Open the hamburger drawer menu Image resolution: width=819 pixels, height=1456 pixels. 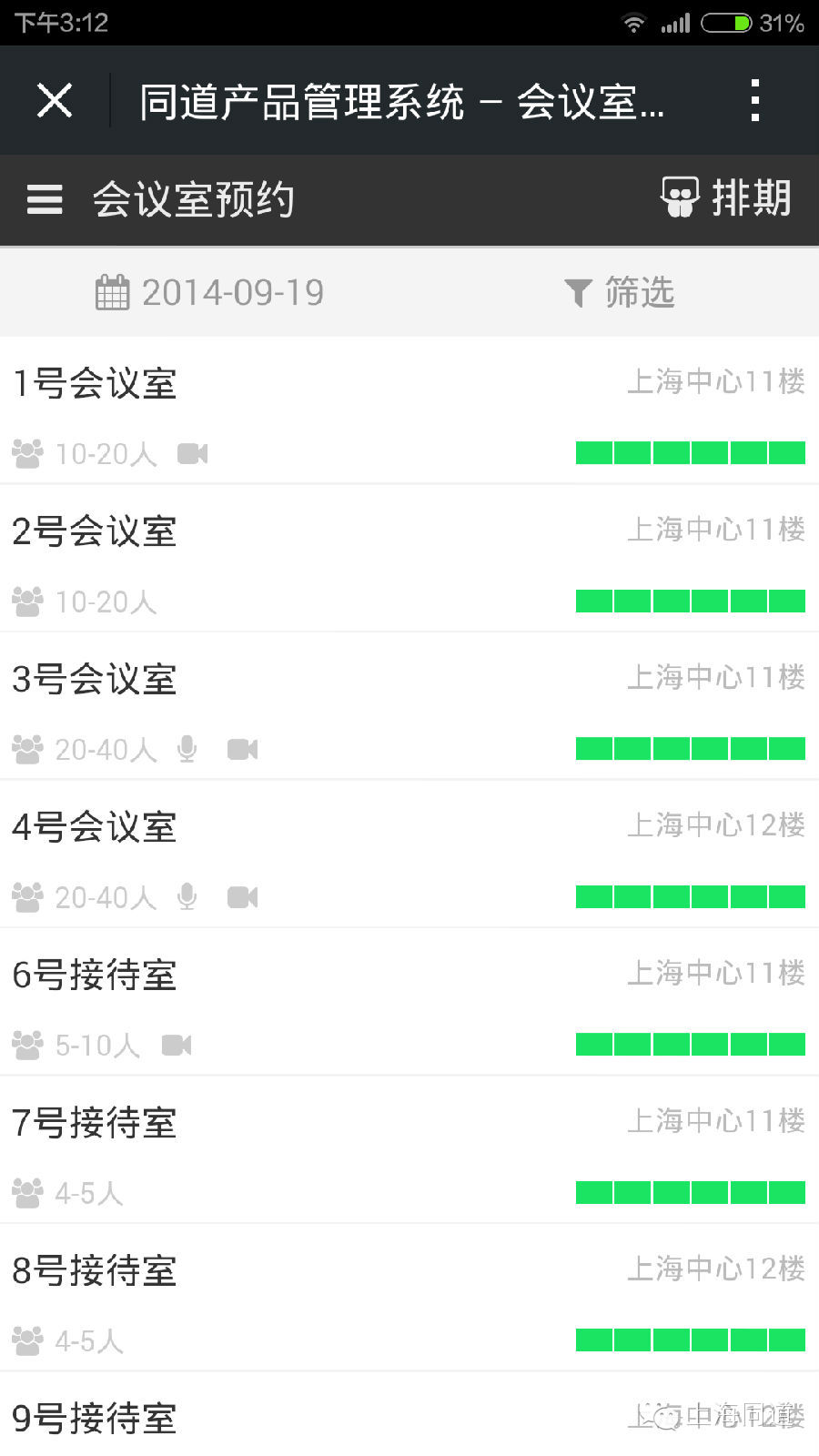pyautogui.click(x=45, y=199)
